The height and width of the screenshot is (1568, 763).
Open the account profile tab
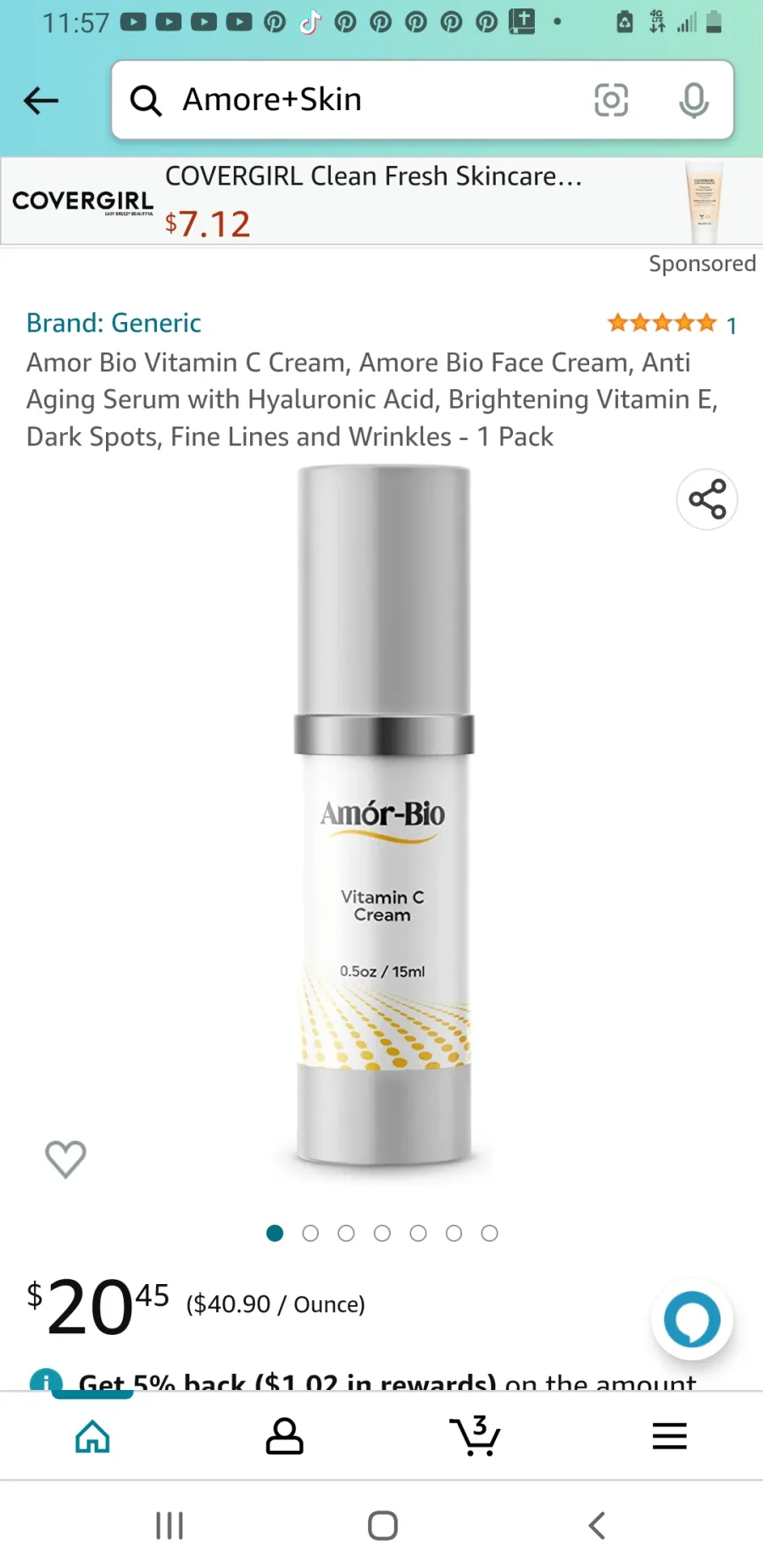pos(284,1436)
